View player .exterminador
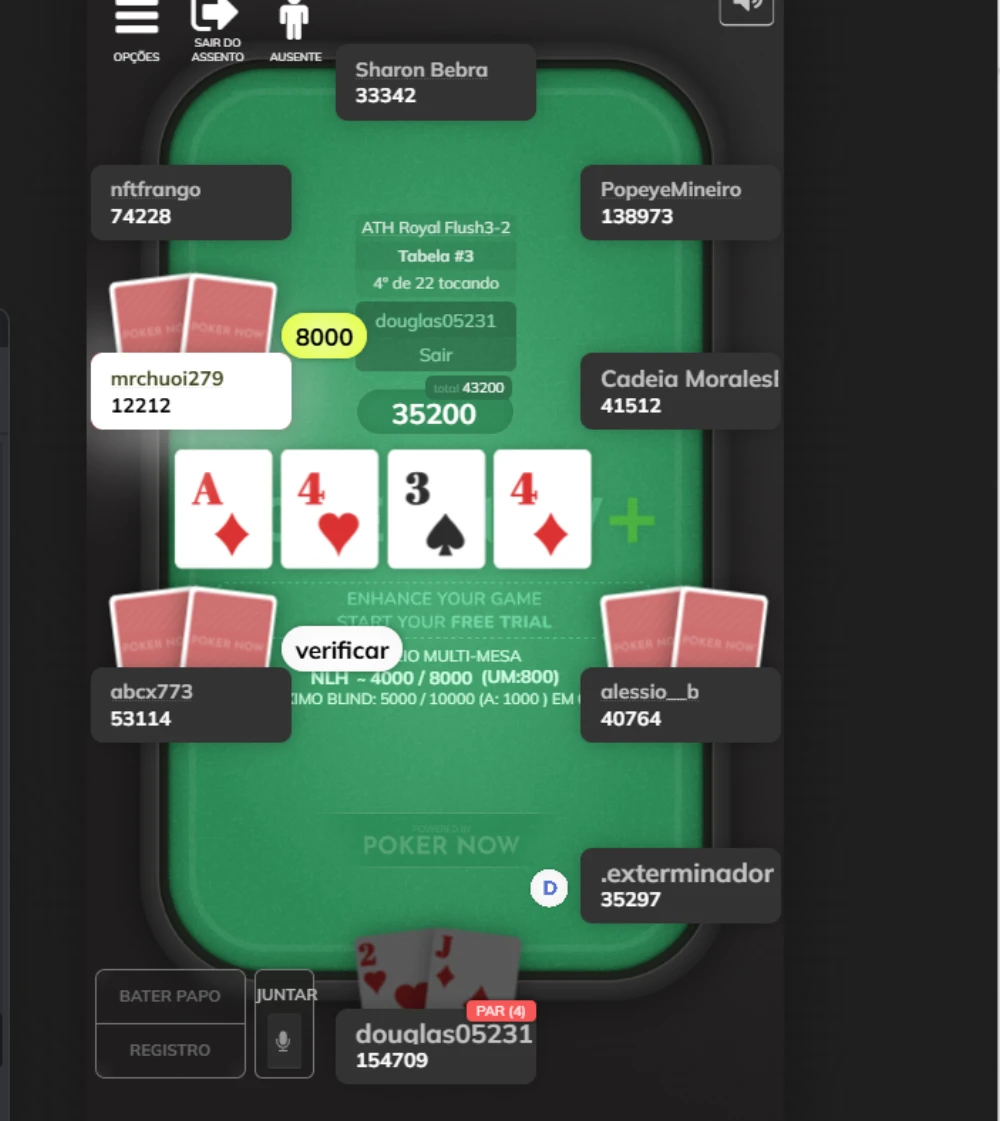Image resolution: width=1000 pixels, height=1121 pixels. (x=680, y=885)
